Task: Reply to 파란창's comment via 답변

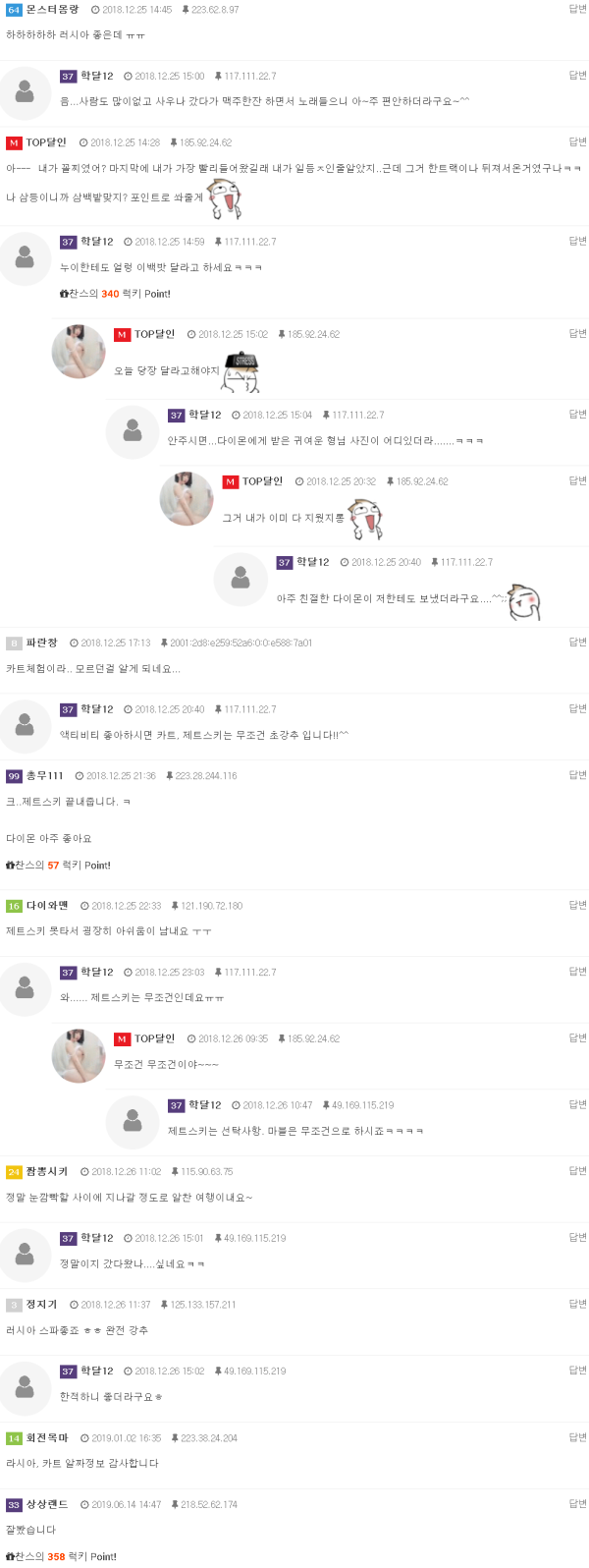Action: (577, 643)
